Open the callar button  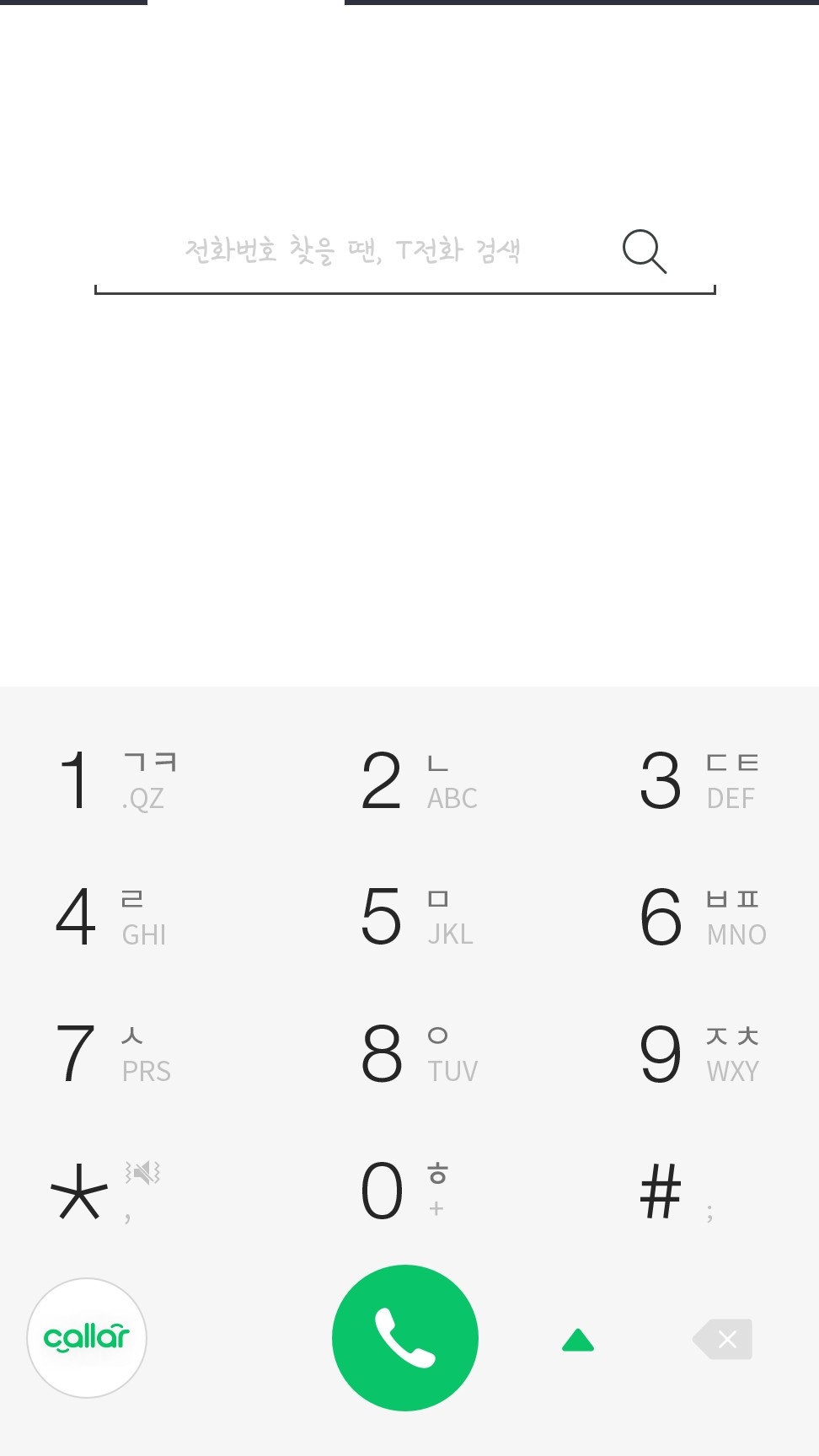tap(87, 1338)
